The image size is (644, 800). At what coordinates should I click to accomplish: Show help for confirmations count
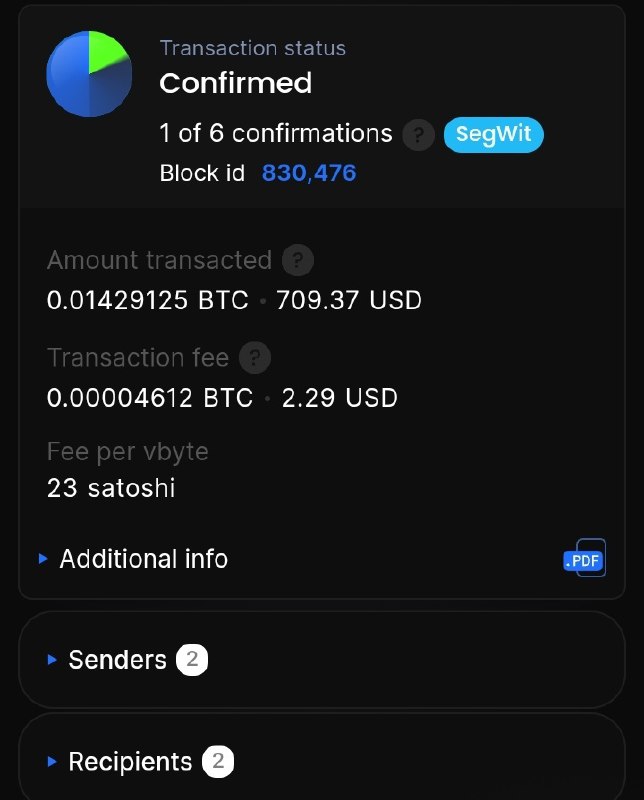point(418,134)
